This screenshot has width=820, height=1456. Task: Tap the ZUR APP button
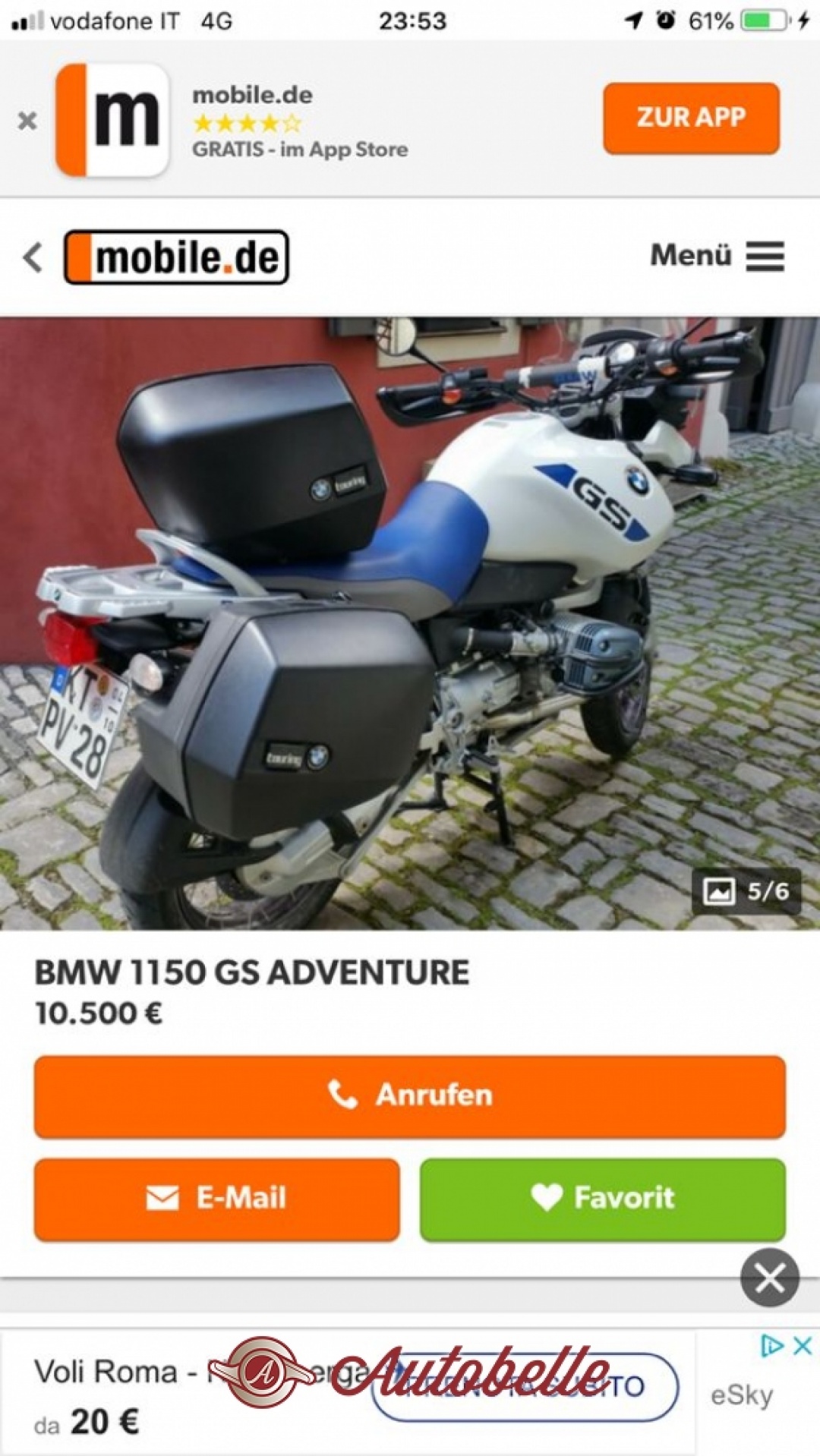click(691, 118)
